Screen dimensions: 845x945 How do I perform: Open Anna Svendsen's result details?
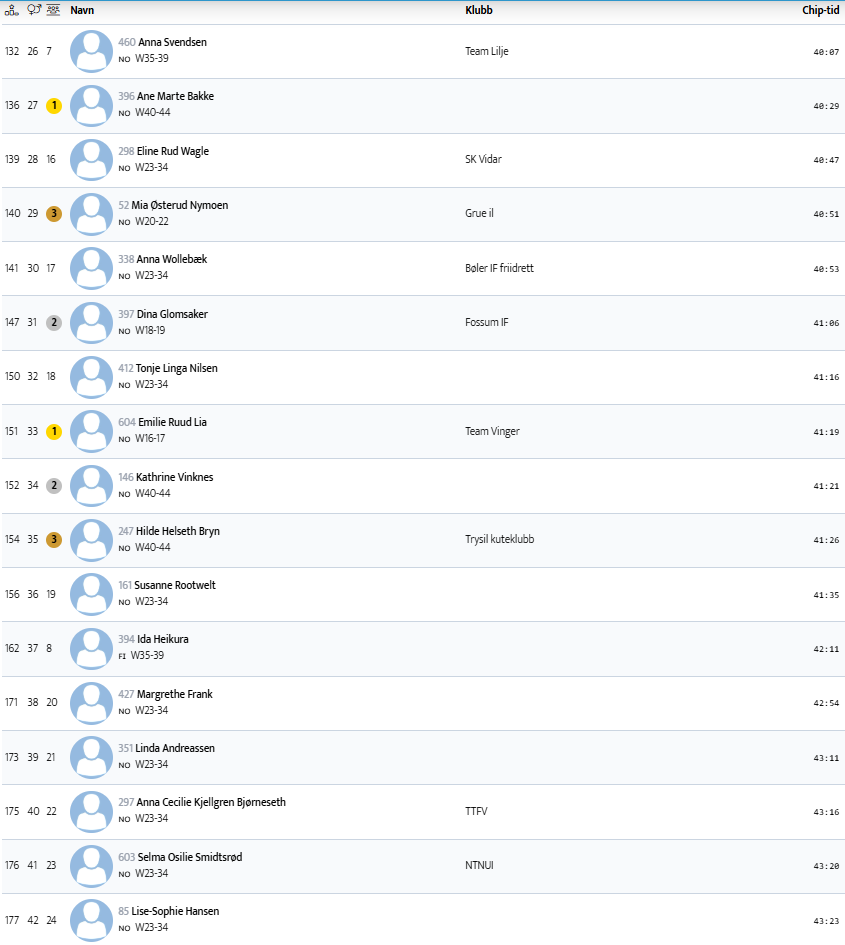172,42
